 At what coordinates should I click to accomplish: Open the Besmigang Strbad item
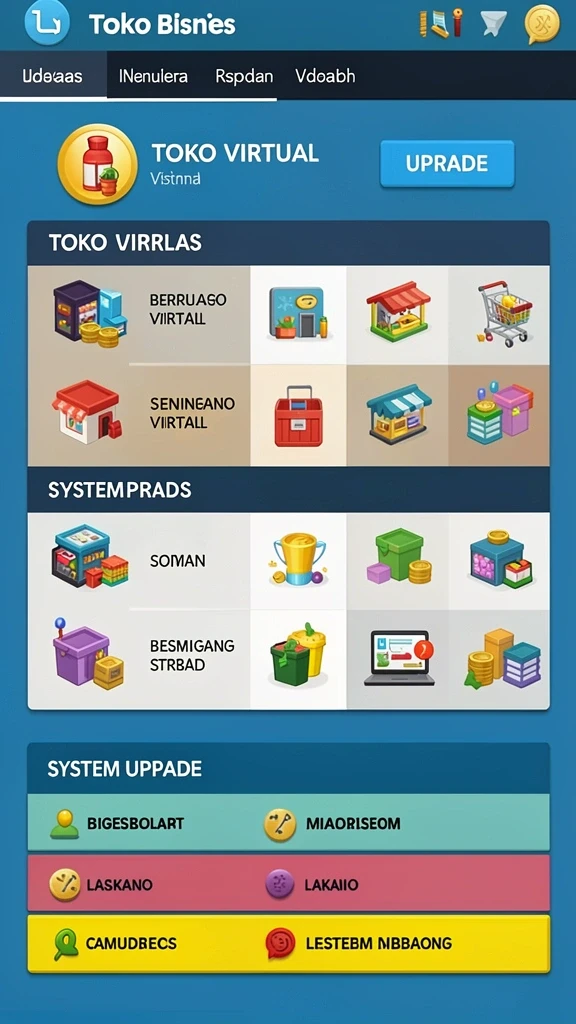pyautogui.click(x=138, y=660)
